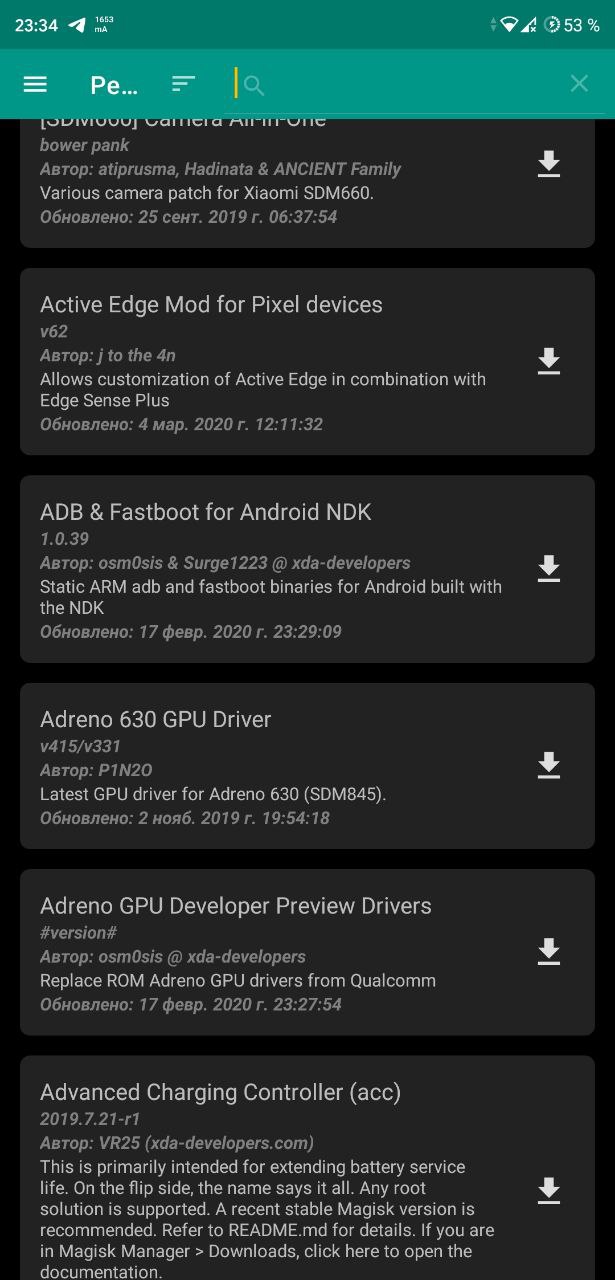
Task: Download the Adreno 630 GPU Driver
Action: 549,765
